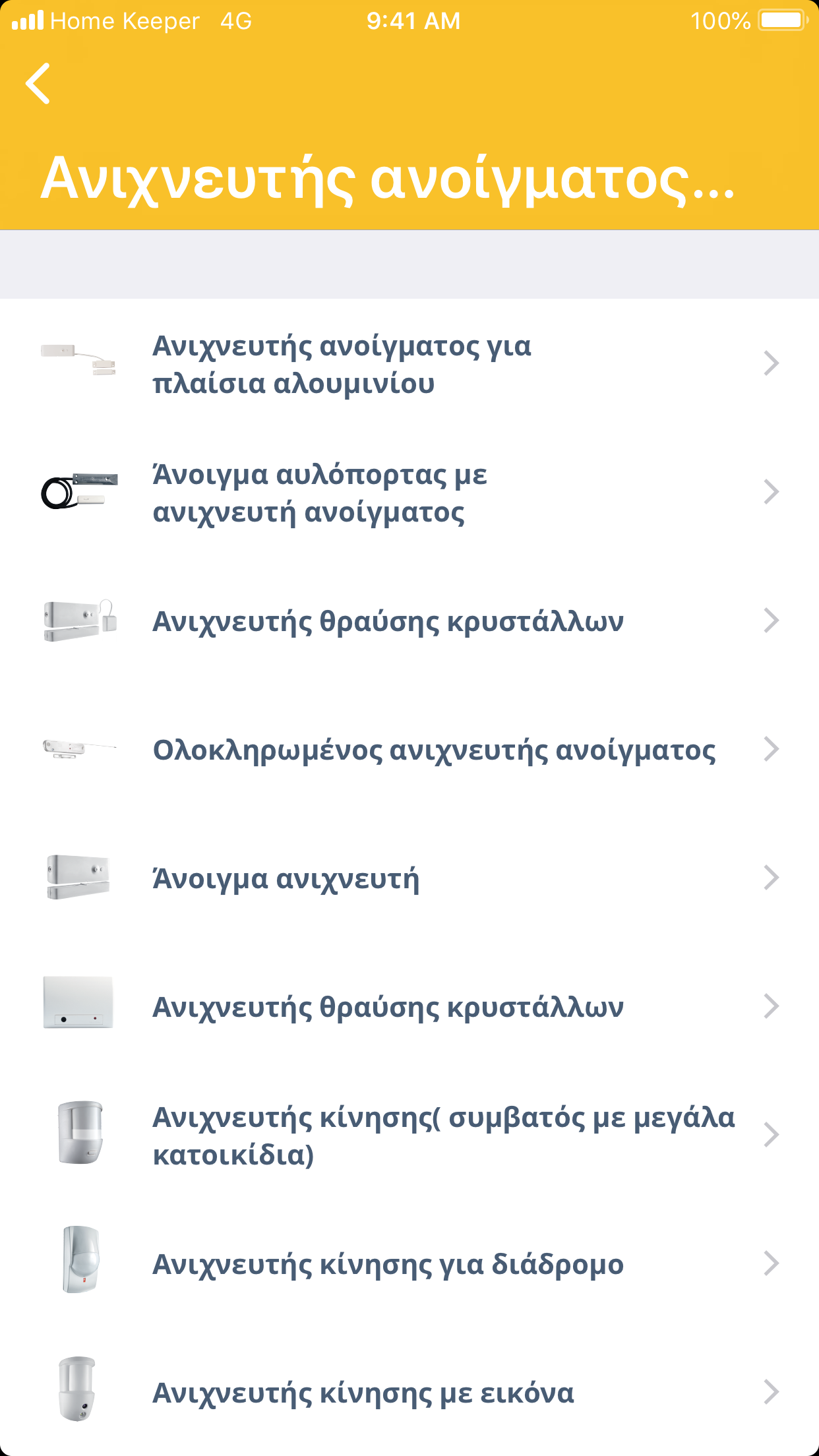Open Ανιχνευτής ανοίγματος για πλαίσια αλουμινίου
The width and height of the screenshot is (819, 1456).
point(409,364)
